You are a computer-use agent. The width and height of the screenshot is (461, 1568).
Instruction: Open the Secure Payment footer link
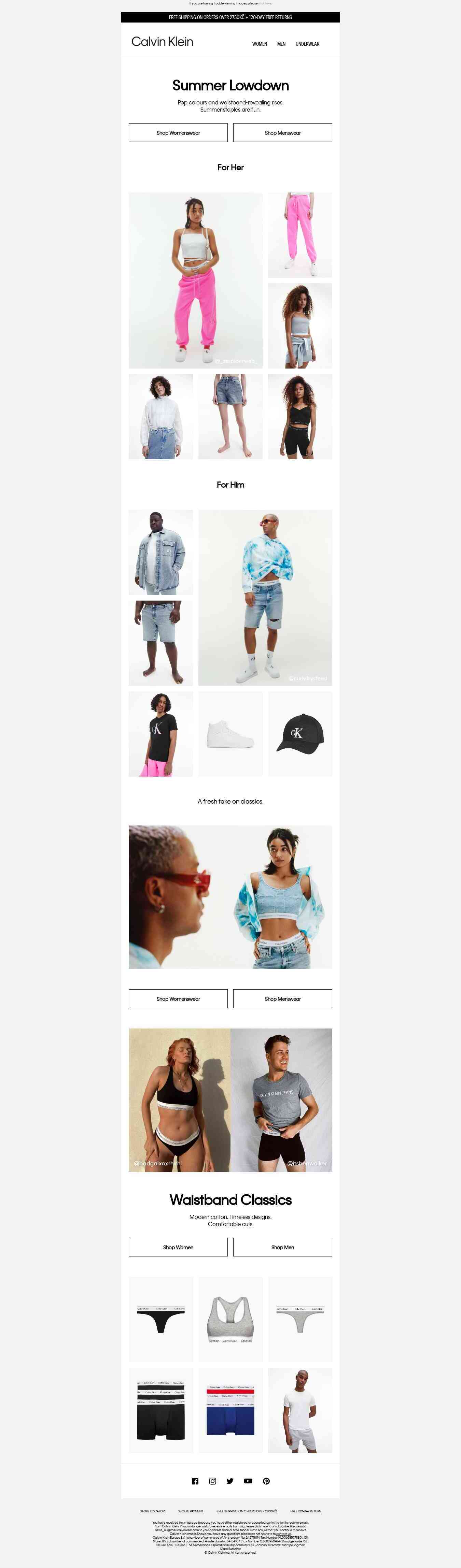click(x=191, y=1511)
